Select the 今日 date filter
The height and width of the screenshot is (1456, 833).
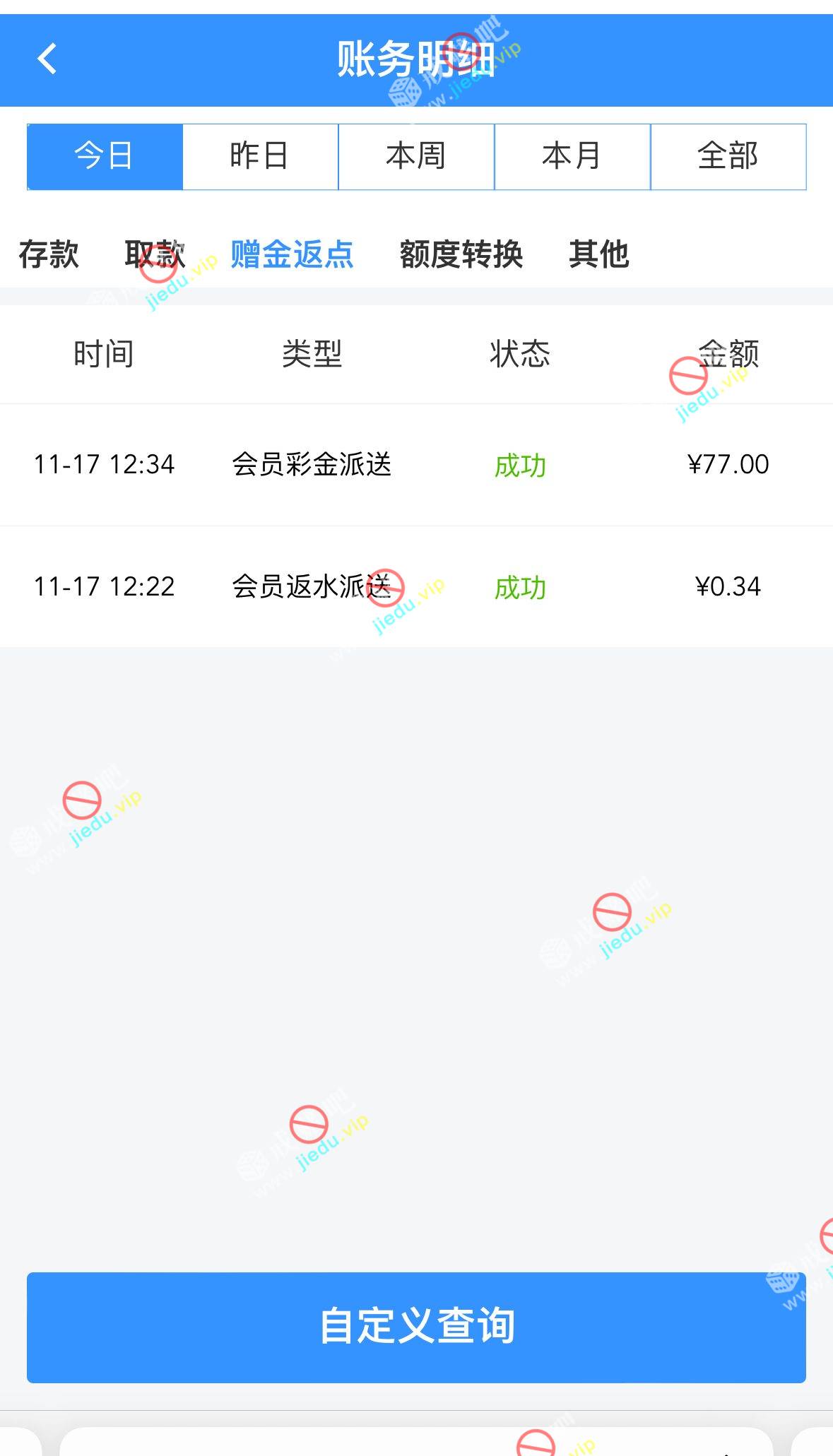[x=105, y=156]
